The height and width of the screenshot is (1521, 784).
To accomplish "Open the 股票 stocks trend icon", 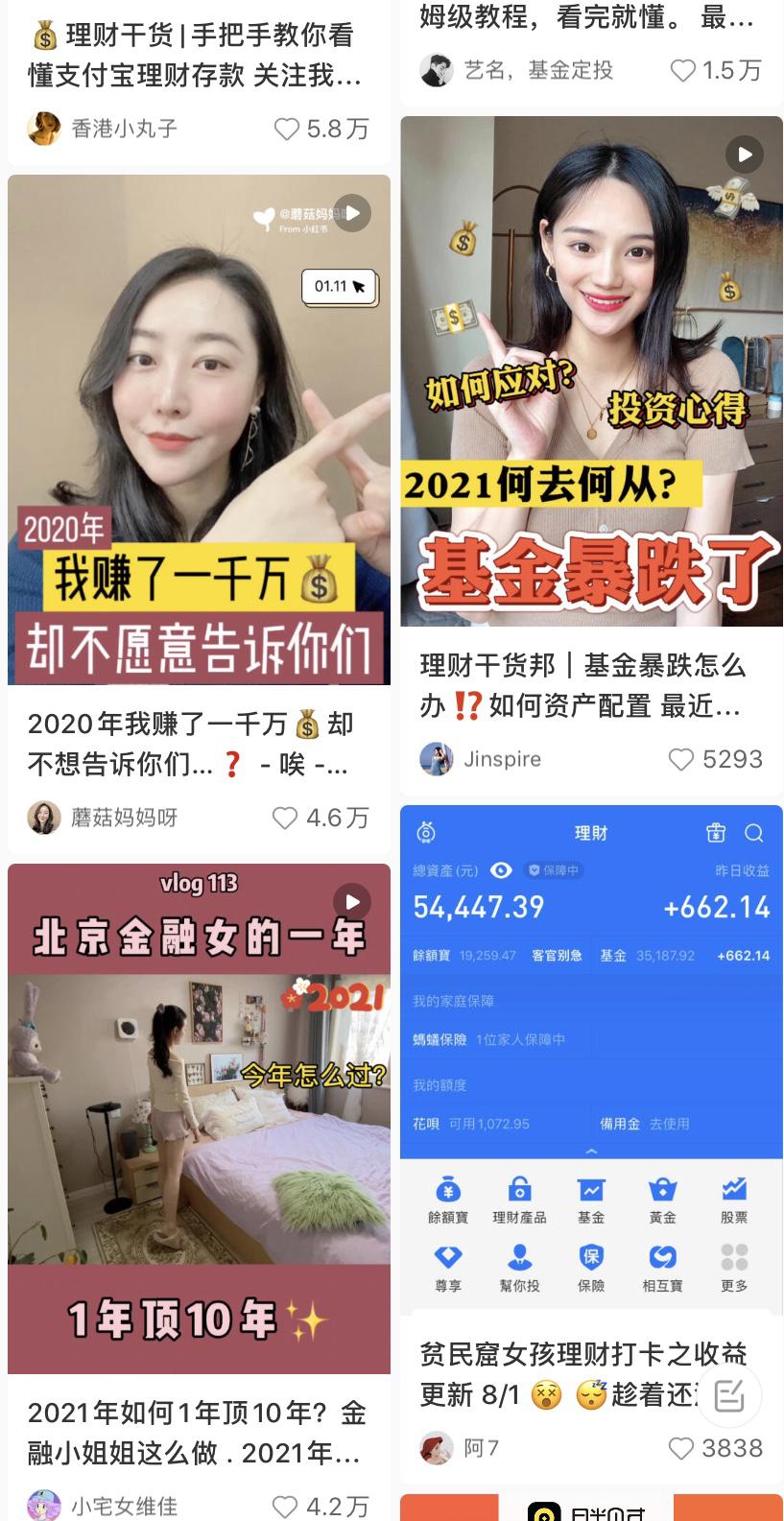I will click(x=735, y=1191).
